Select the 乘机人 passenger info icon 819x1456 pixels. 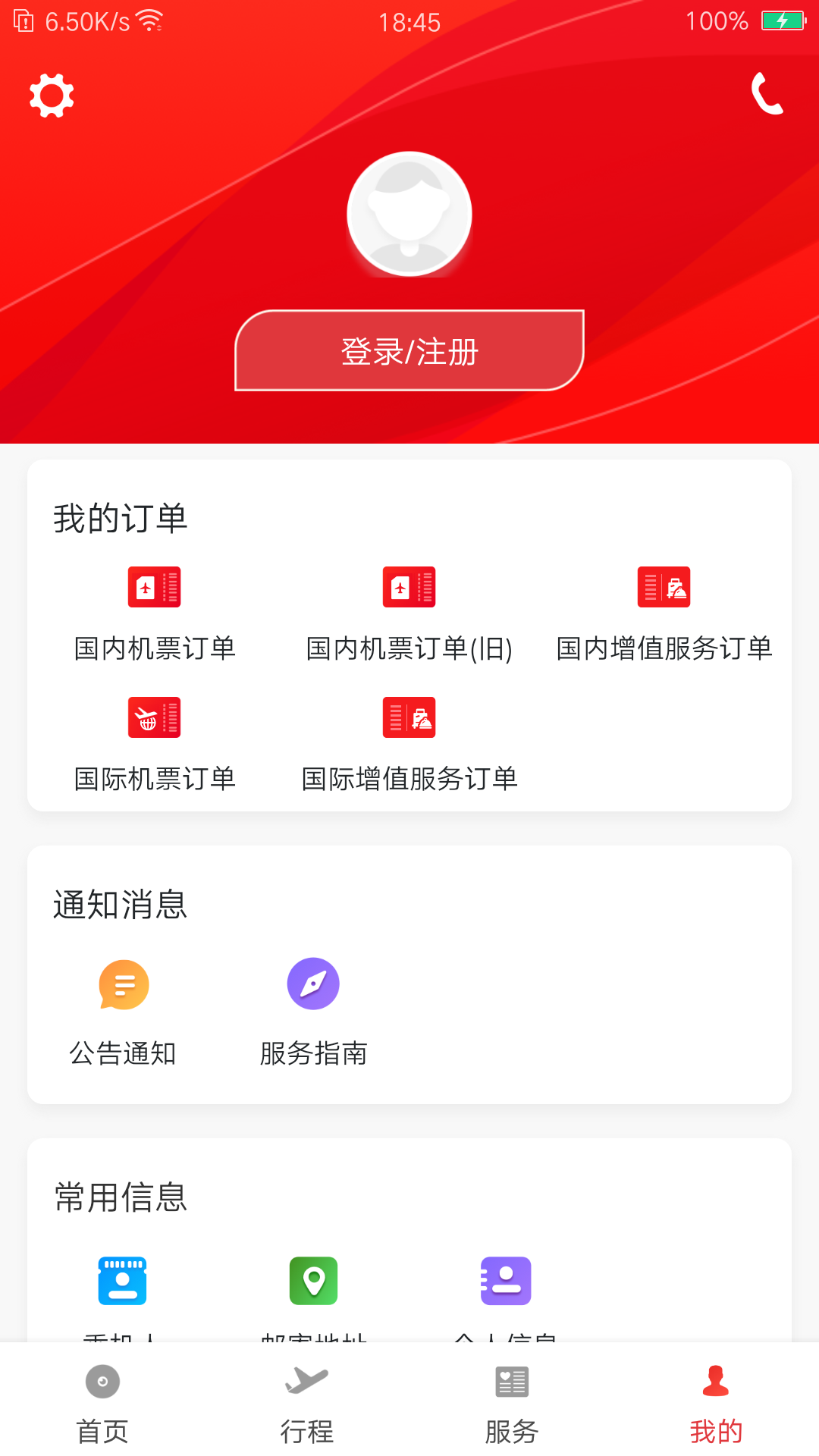(122, 1282)
